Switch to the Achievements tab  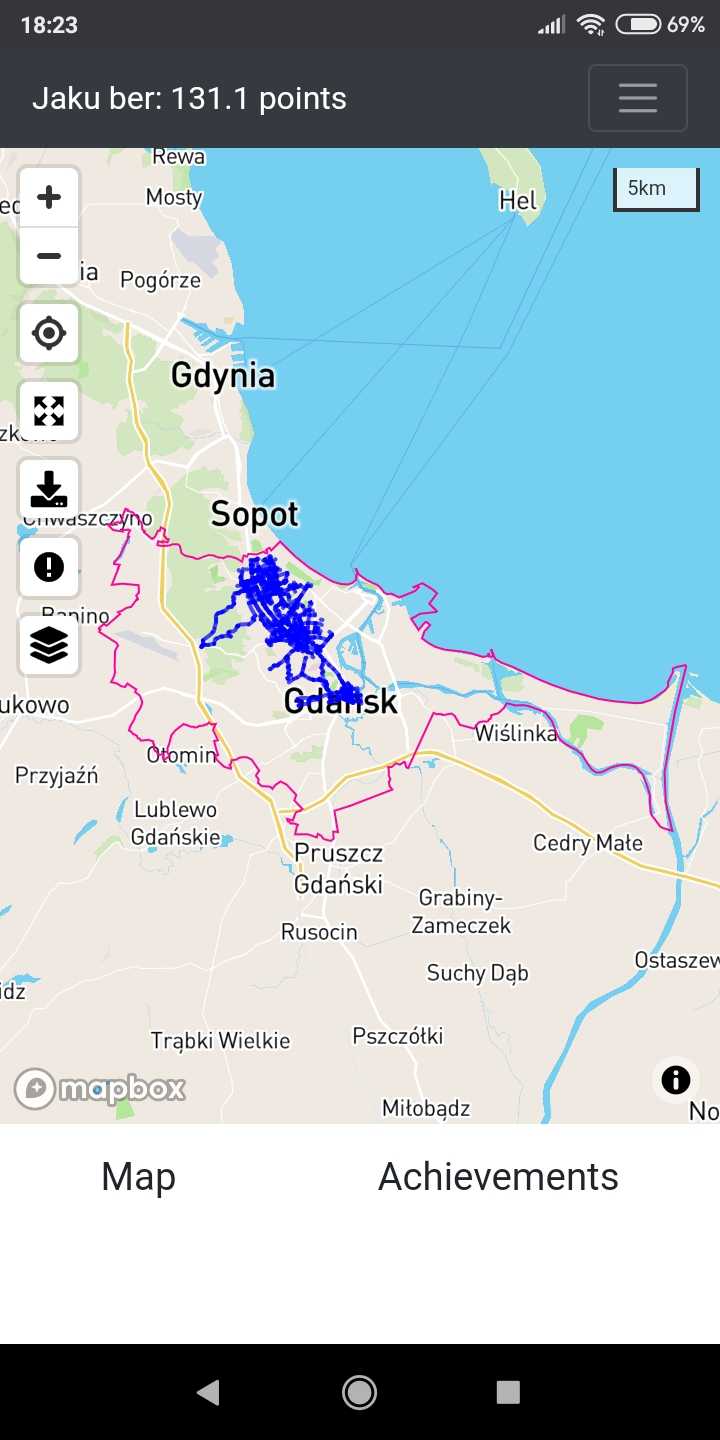coord(498,1177)
